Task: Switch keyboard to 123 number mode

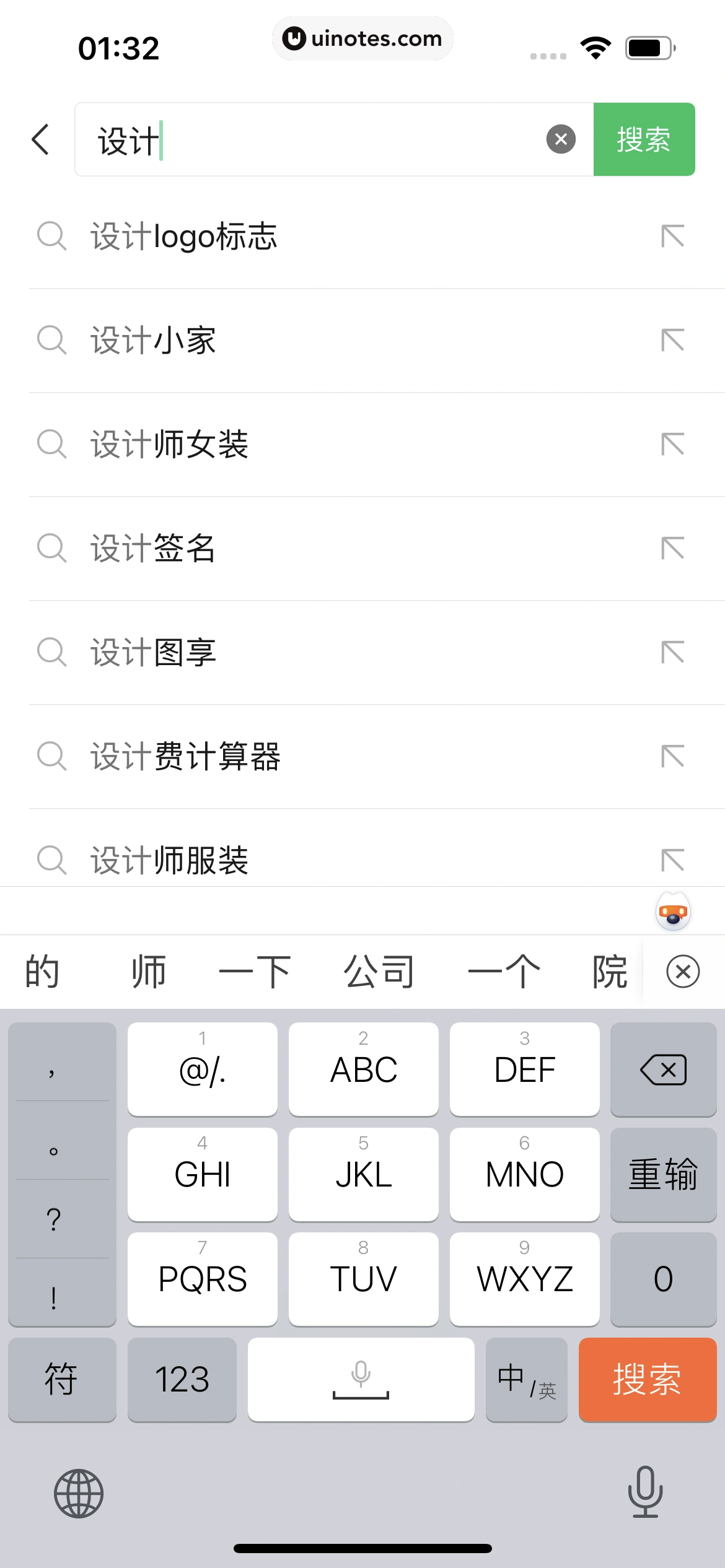Action: tap(182, 1380)
